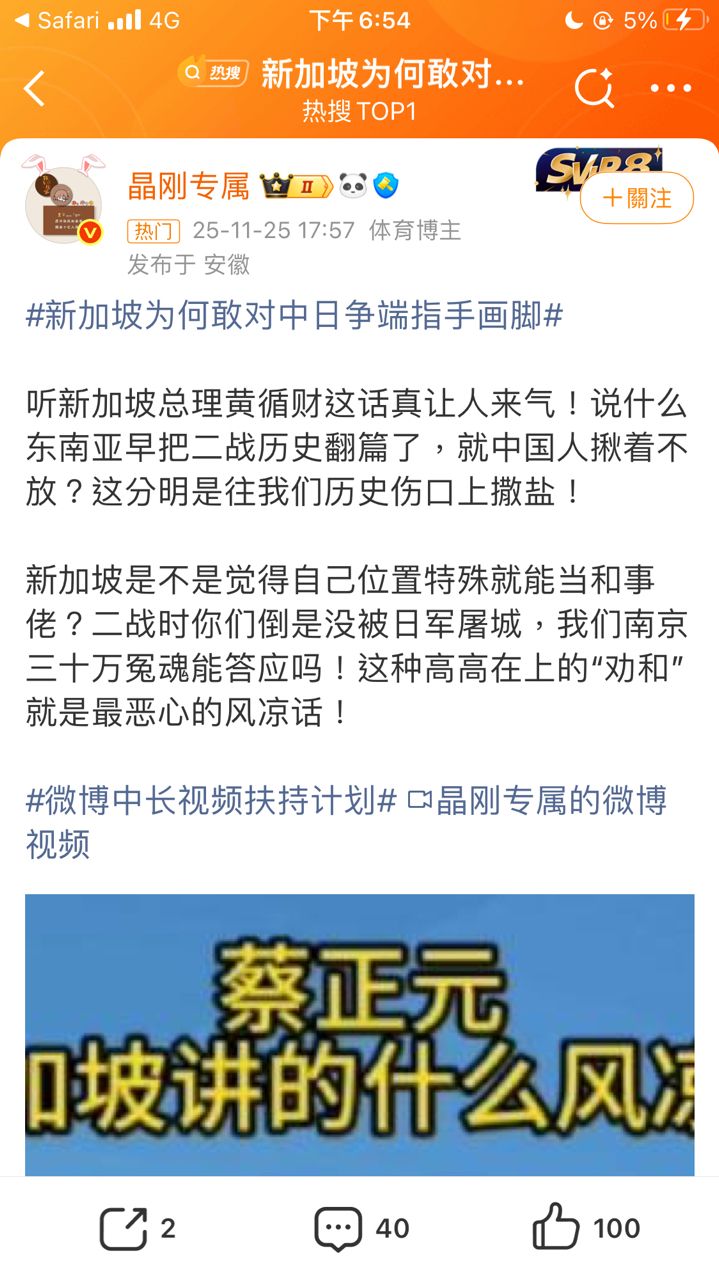Like this post with the thumbs-up
Viewport: 719px width, 1280px height.
(x=585, y=1227)
